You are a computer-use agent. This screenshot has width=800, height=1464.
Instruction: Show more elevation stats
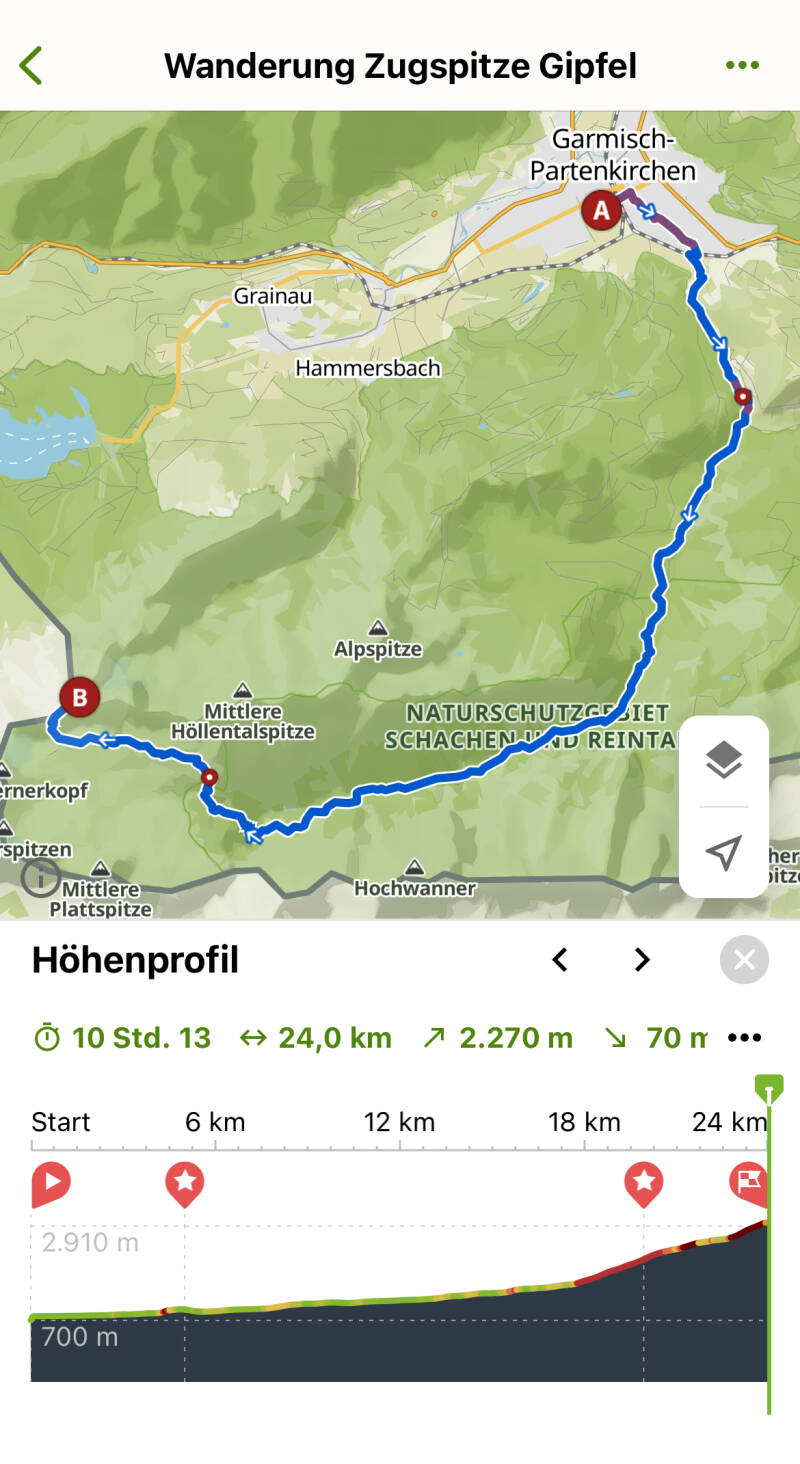745,1038
